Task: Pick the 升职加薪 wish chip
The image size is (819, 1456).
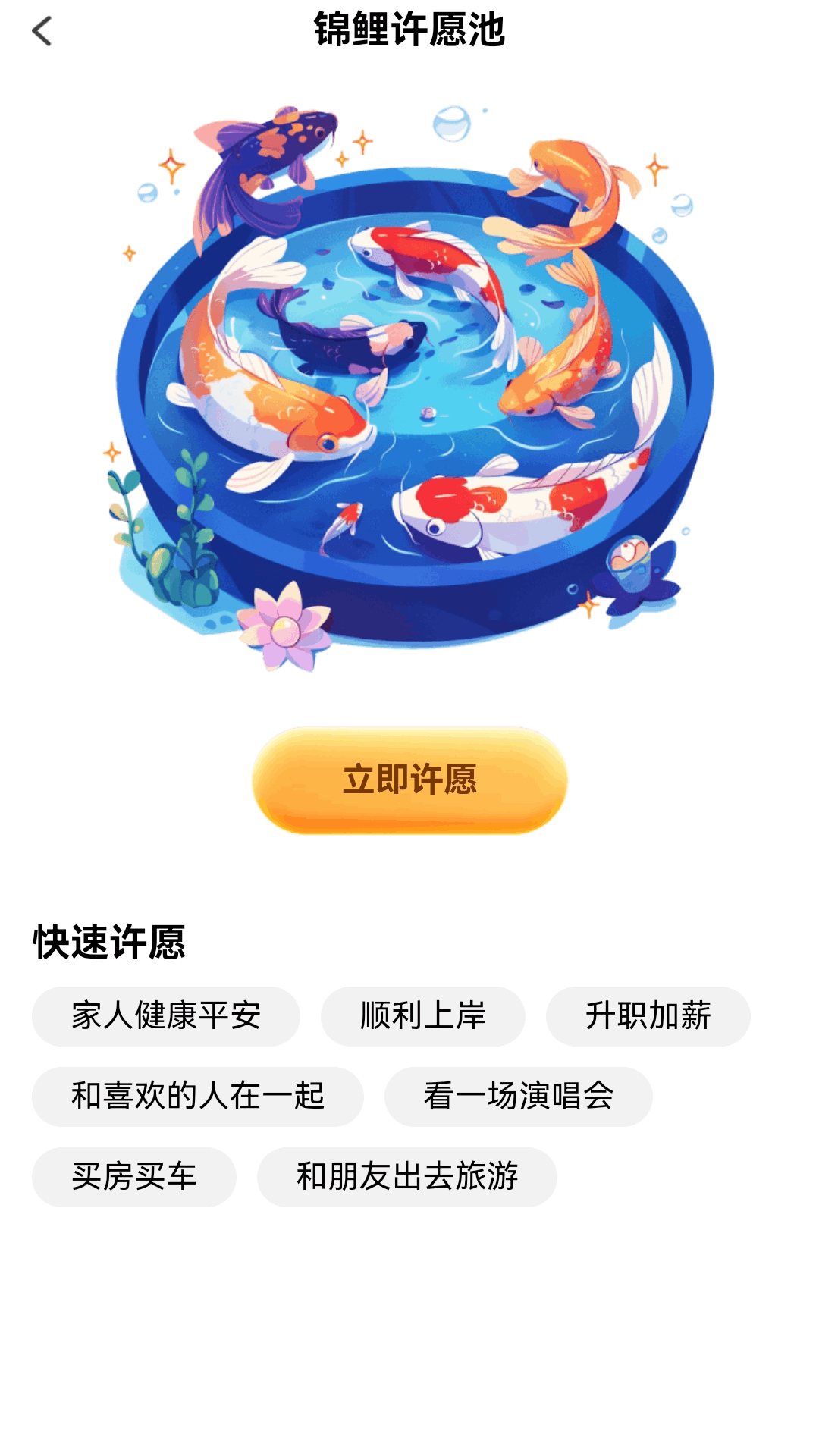Action: 648,1016
